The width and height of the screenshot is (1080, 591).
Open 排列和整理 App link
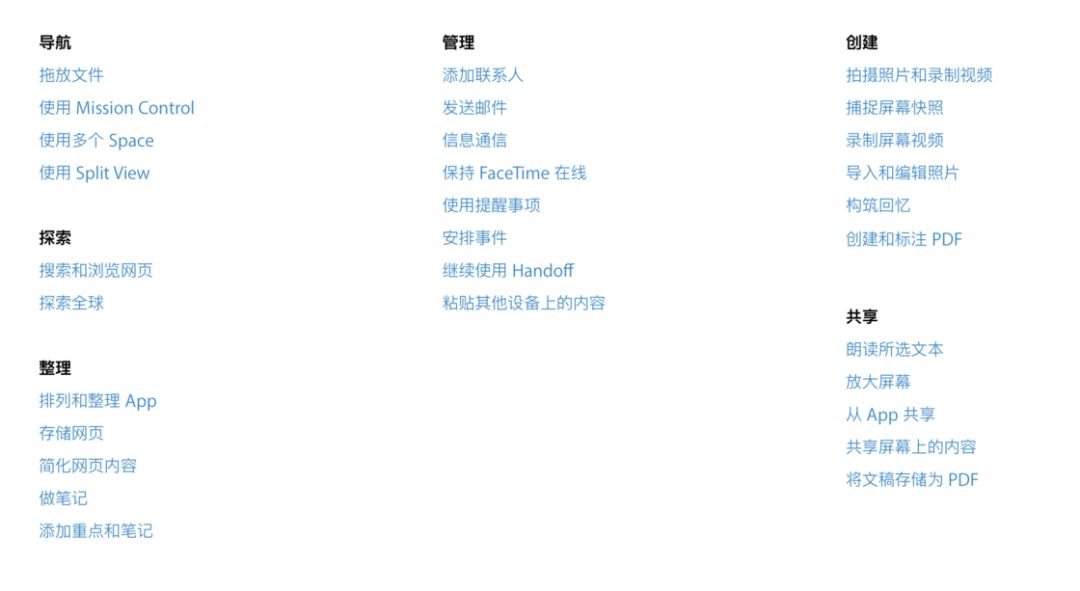(97, 401)
